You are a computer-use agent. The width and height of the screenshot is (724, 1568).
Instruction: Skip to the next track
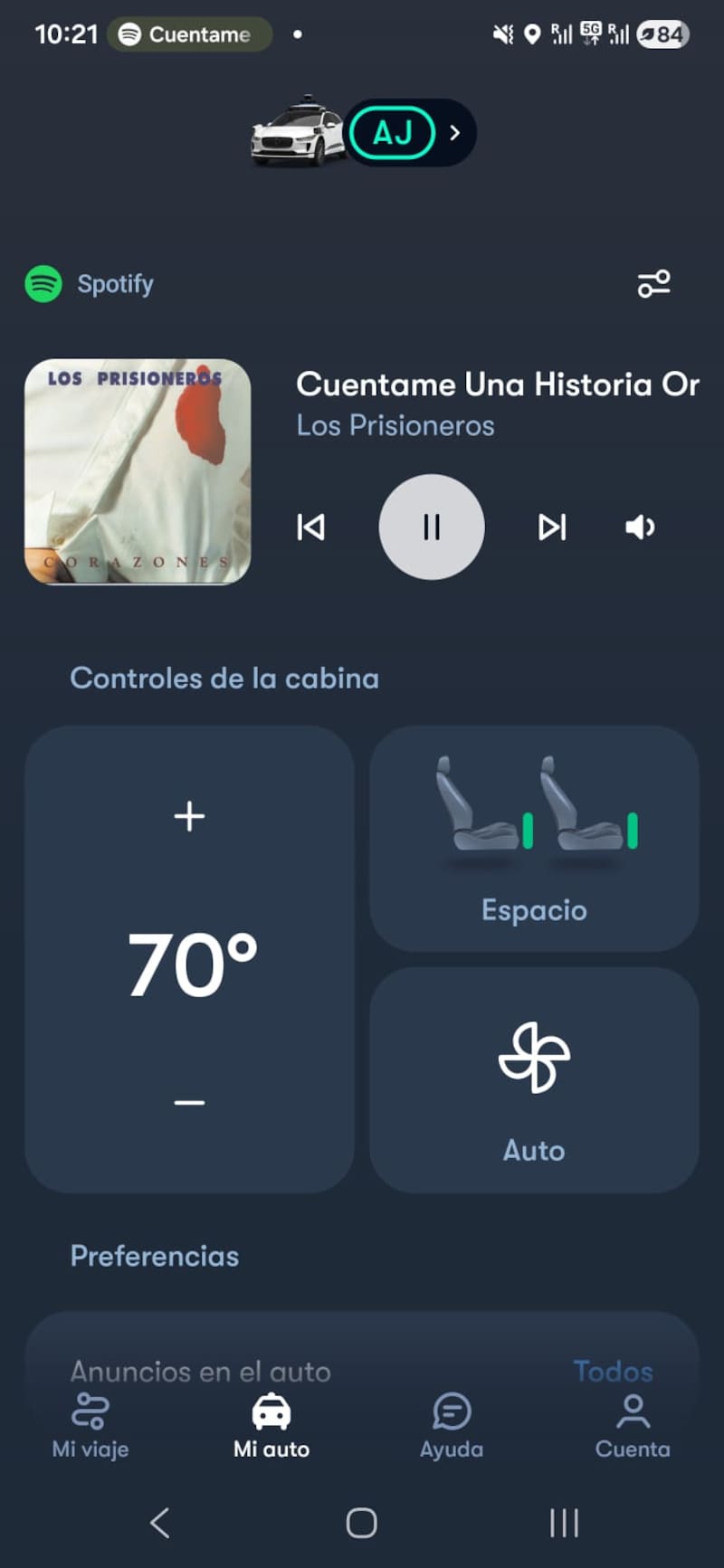(x=552, y=527)
